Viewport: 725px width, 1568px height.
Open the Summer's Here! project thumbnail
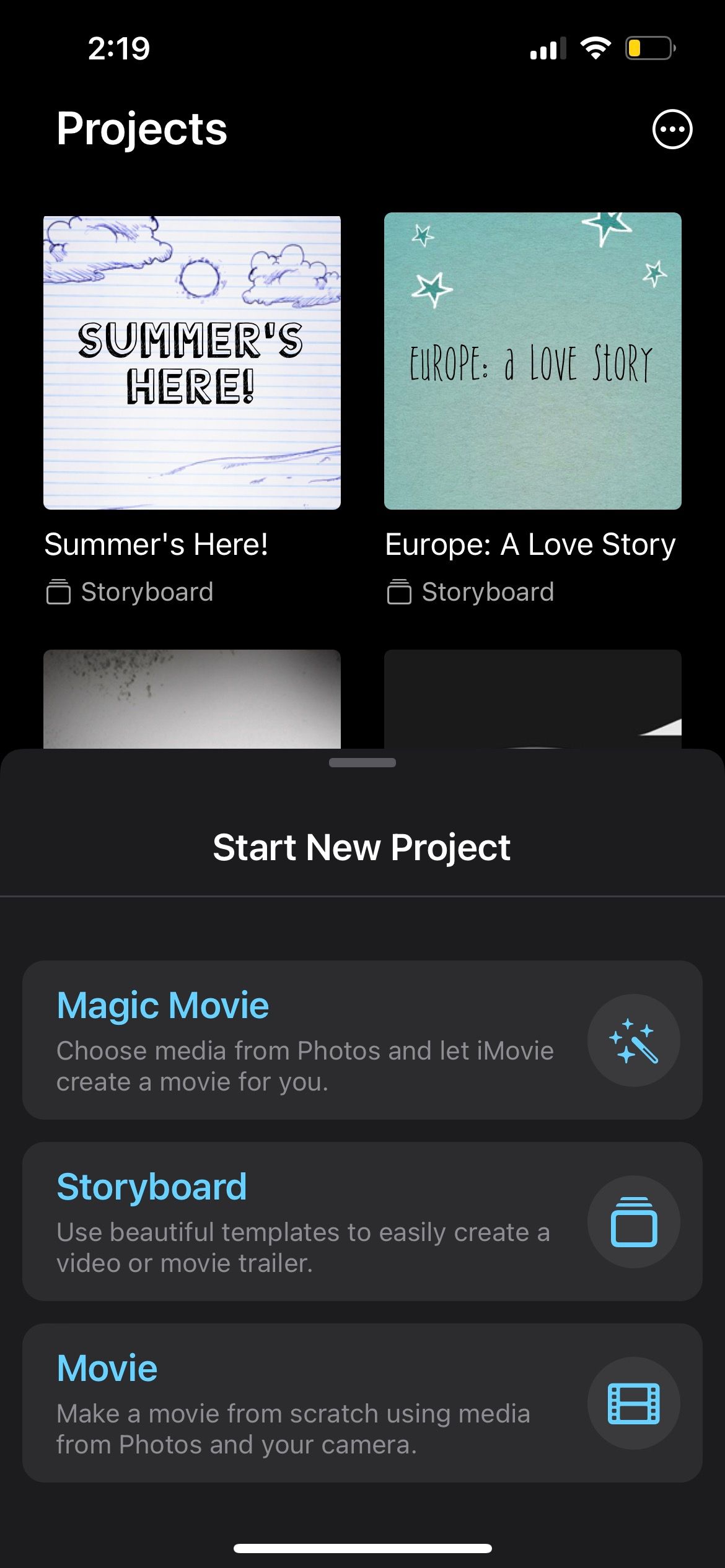click(x=192, y=361)
